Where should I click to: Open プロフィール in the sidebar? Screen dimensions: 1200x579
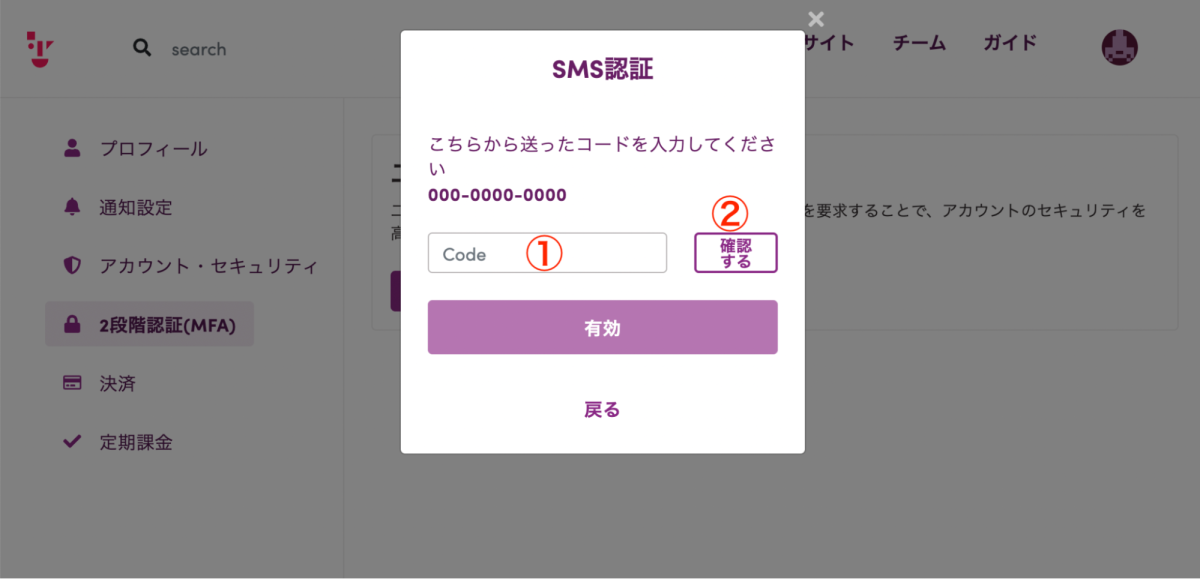tap(152, 149)
